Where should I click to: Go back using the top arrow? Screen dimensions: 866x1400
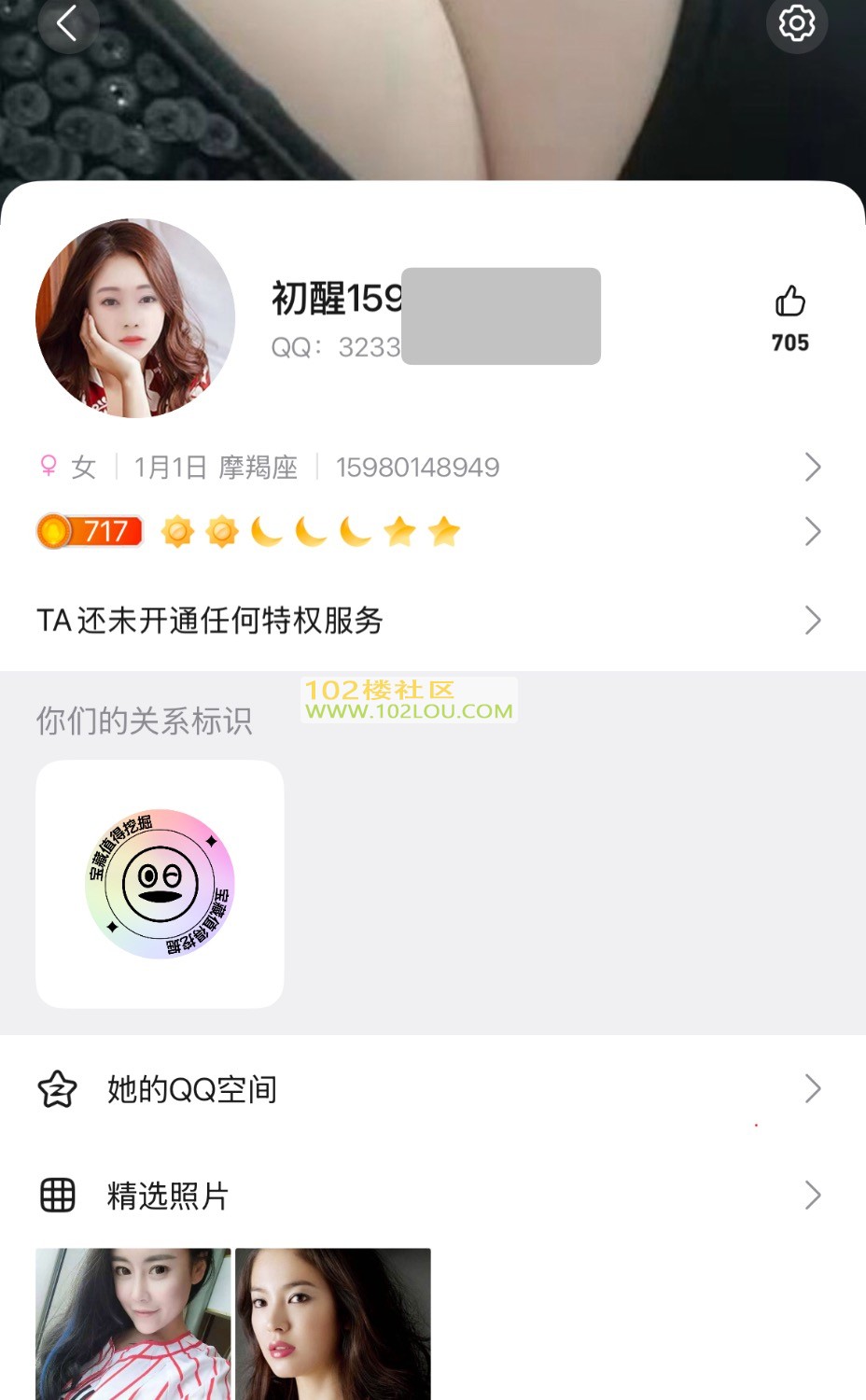tap(67, 23)
